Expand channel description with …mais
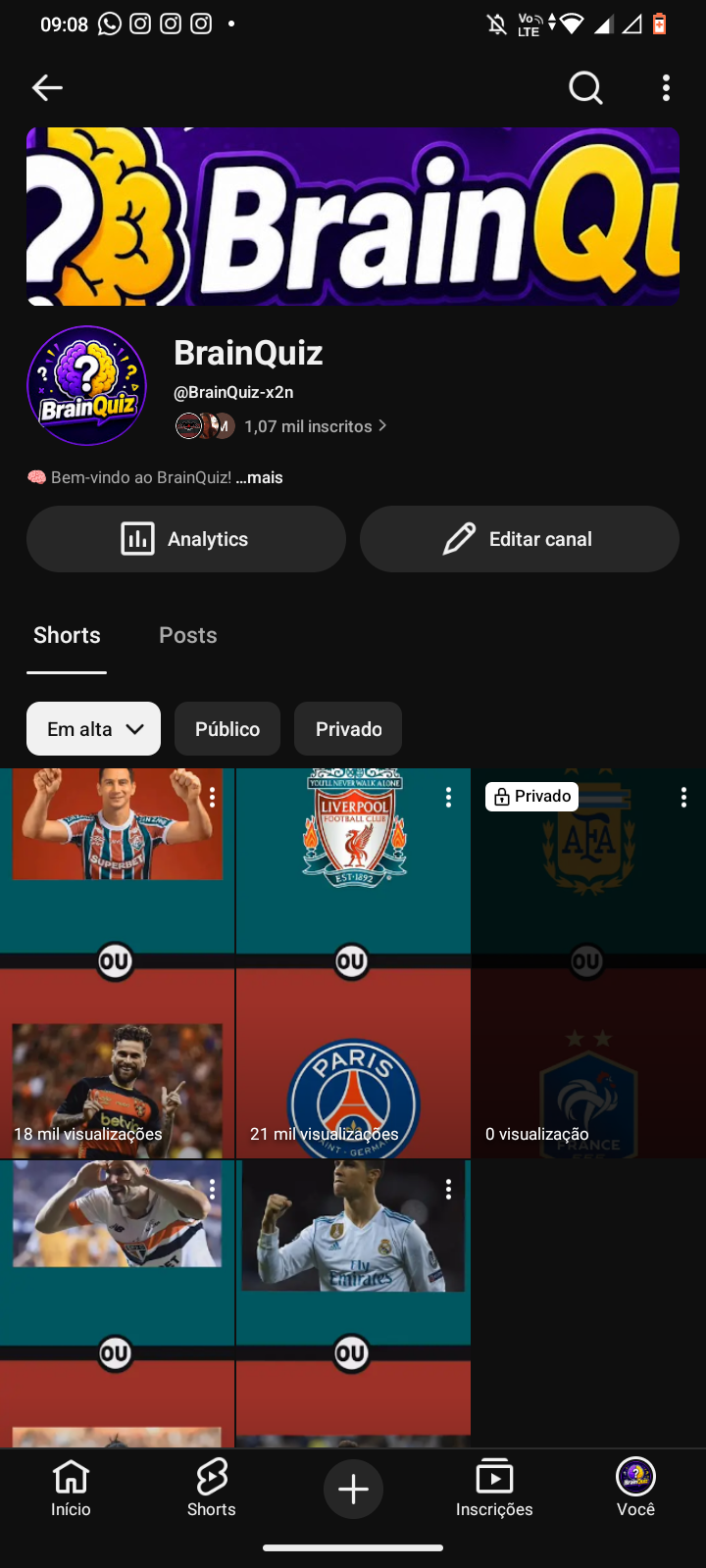 [x=260, y=477]
